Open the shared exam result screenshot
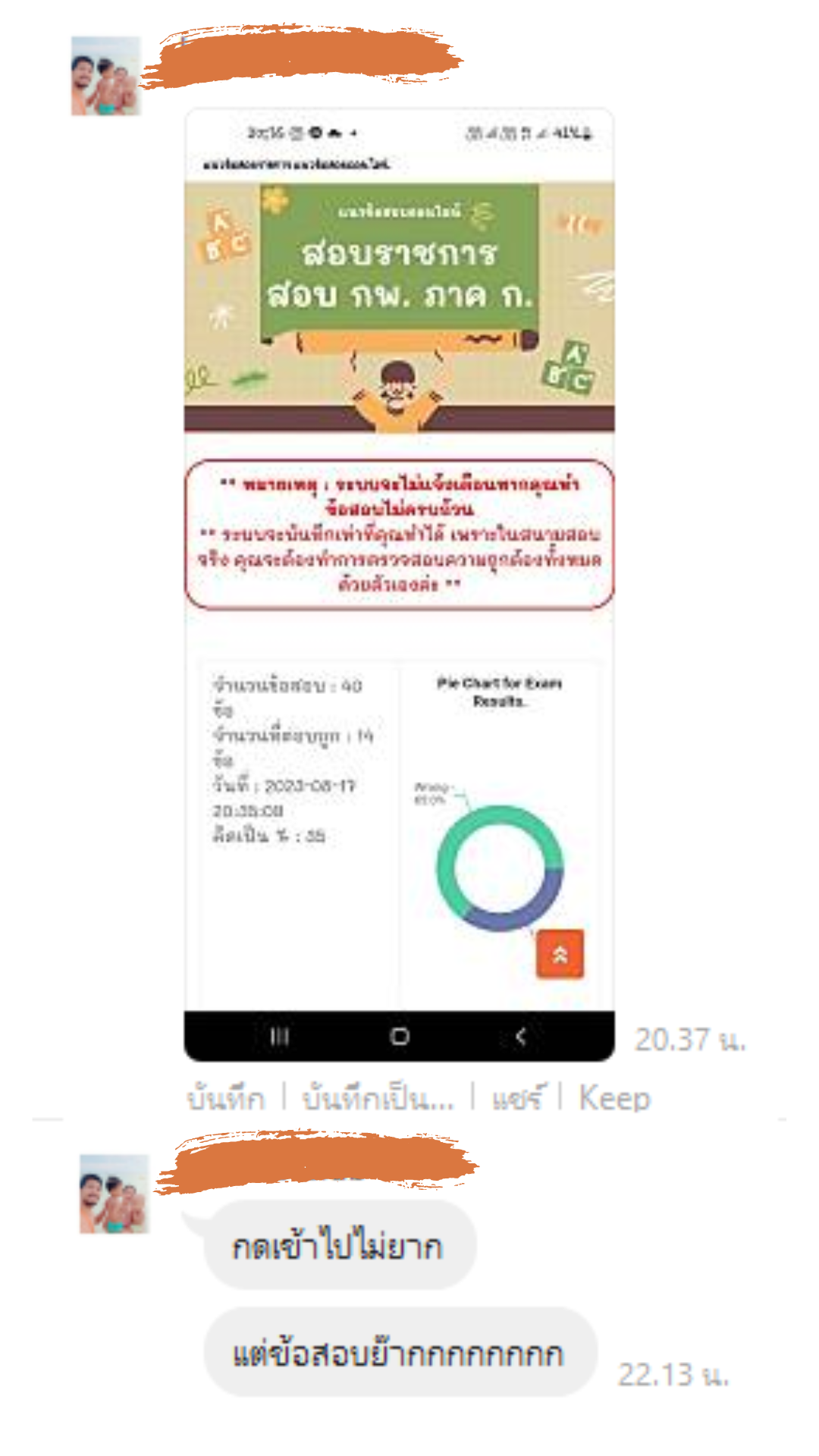Image resolution: width=819 pixels, height=1456 pixels. (x=399, y=584)
